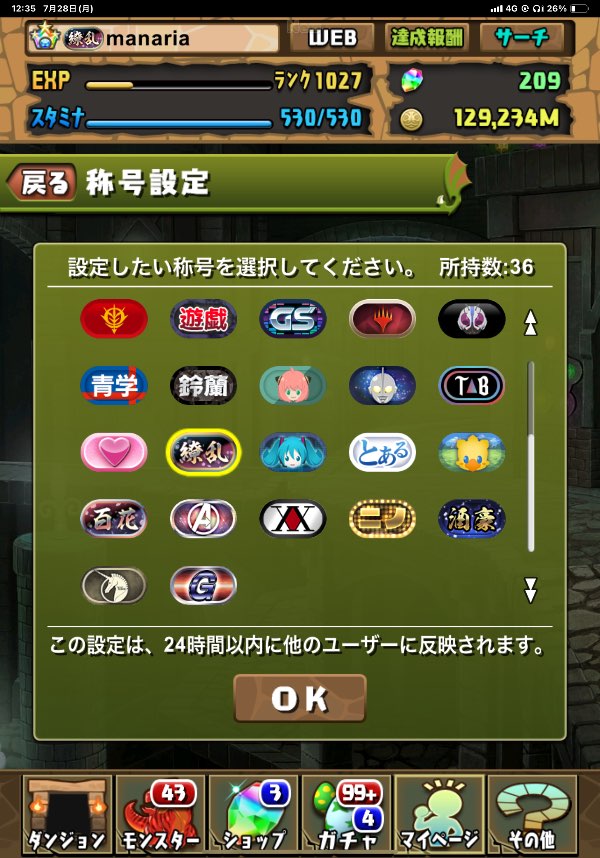Switch to the ダンジョン tab
This screenshot has height=858, width=600.
(x=67, y=814)
